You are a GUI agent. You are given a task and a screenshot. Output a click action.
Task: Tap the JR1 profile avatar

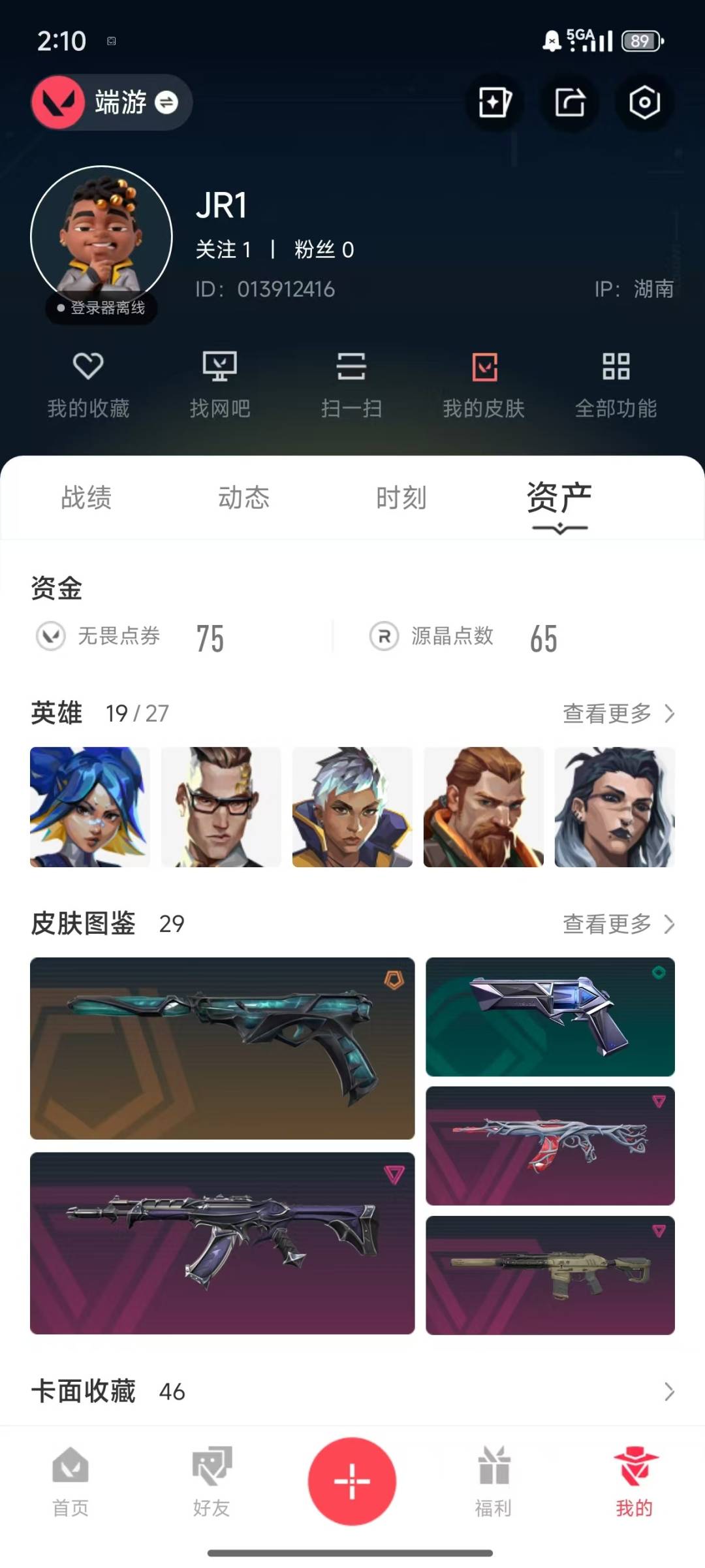(101, 236)
